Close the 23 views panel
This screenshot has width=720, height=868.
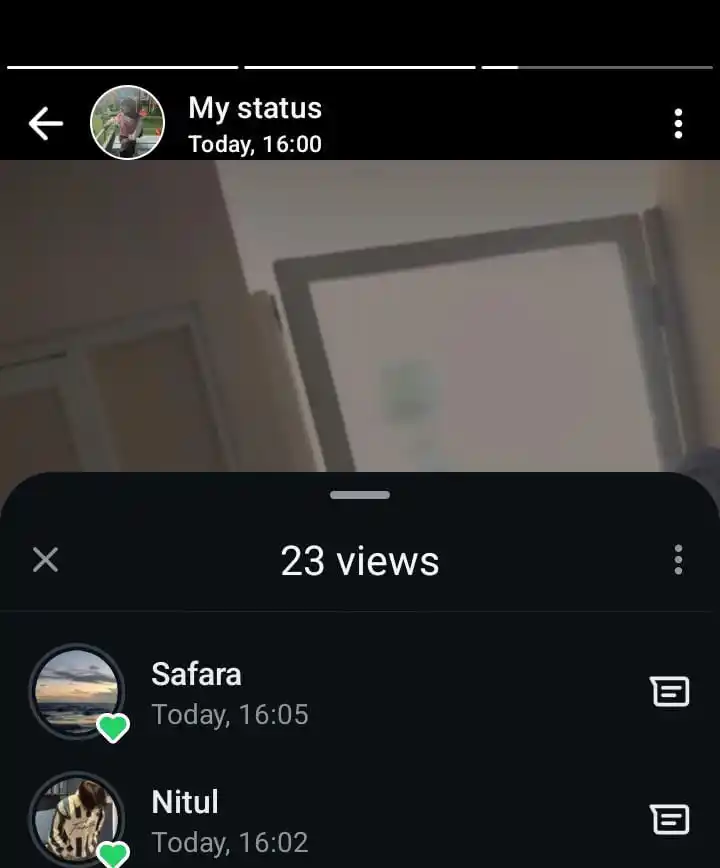click(46, 560)
